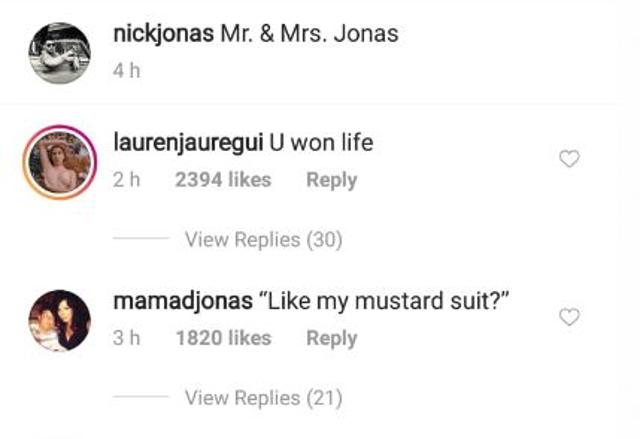
Task: Open laurenjauregui's profile avatar
Action: click(x=60, y=165)
